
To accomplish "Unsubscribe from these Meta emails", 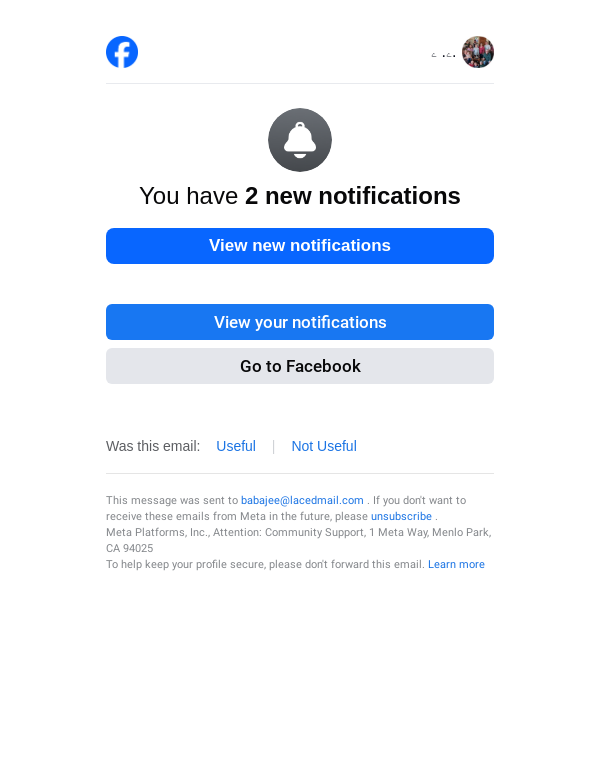I will pyautogui.click(x=401, y=516).
